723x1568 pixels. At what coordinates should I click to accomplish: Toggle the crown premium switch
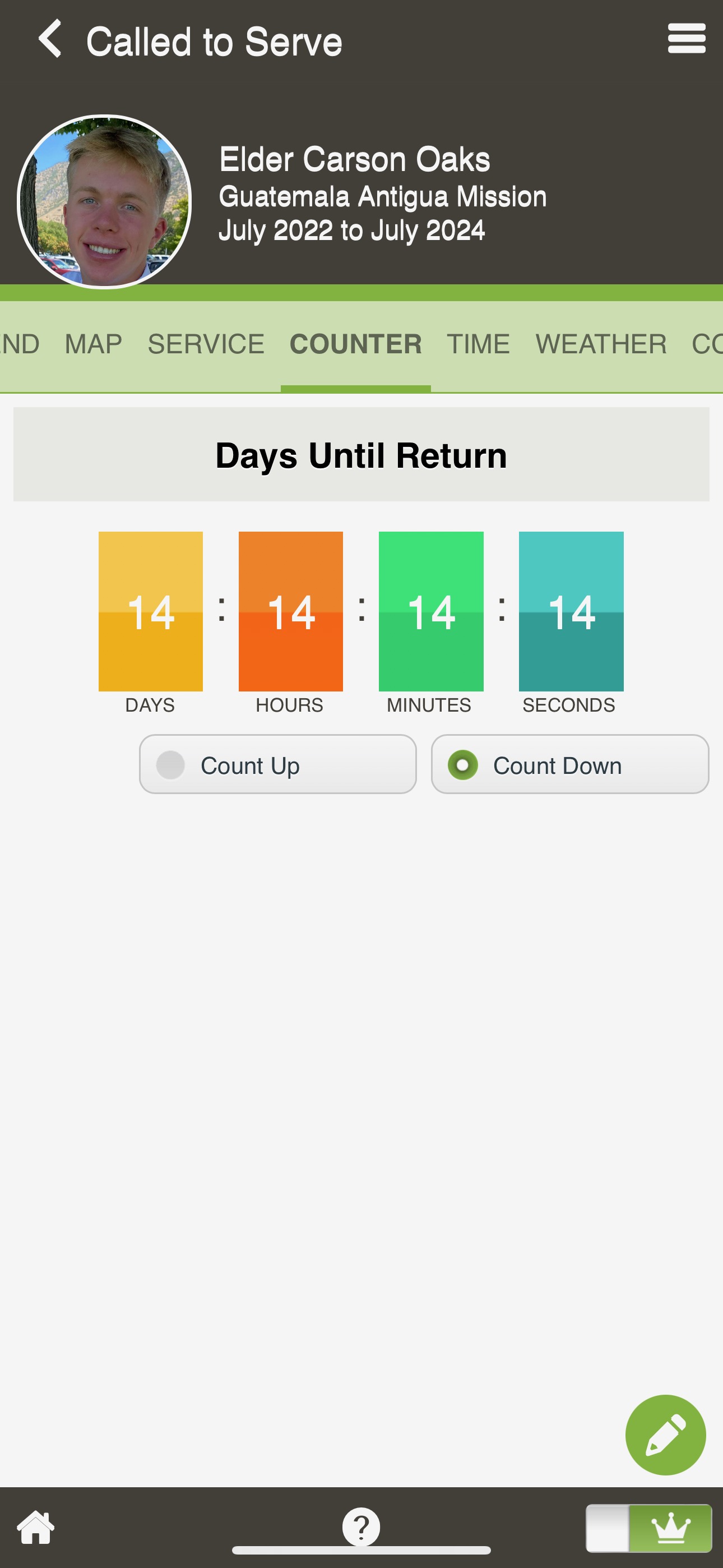(x=649, y=1528)
